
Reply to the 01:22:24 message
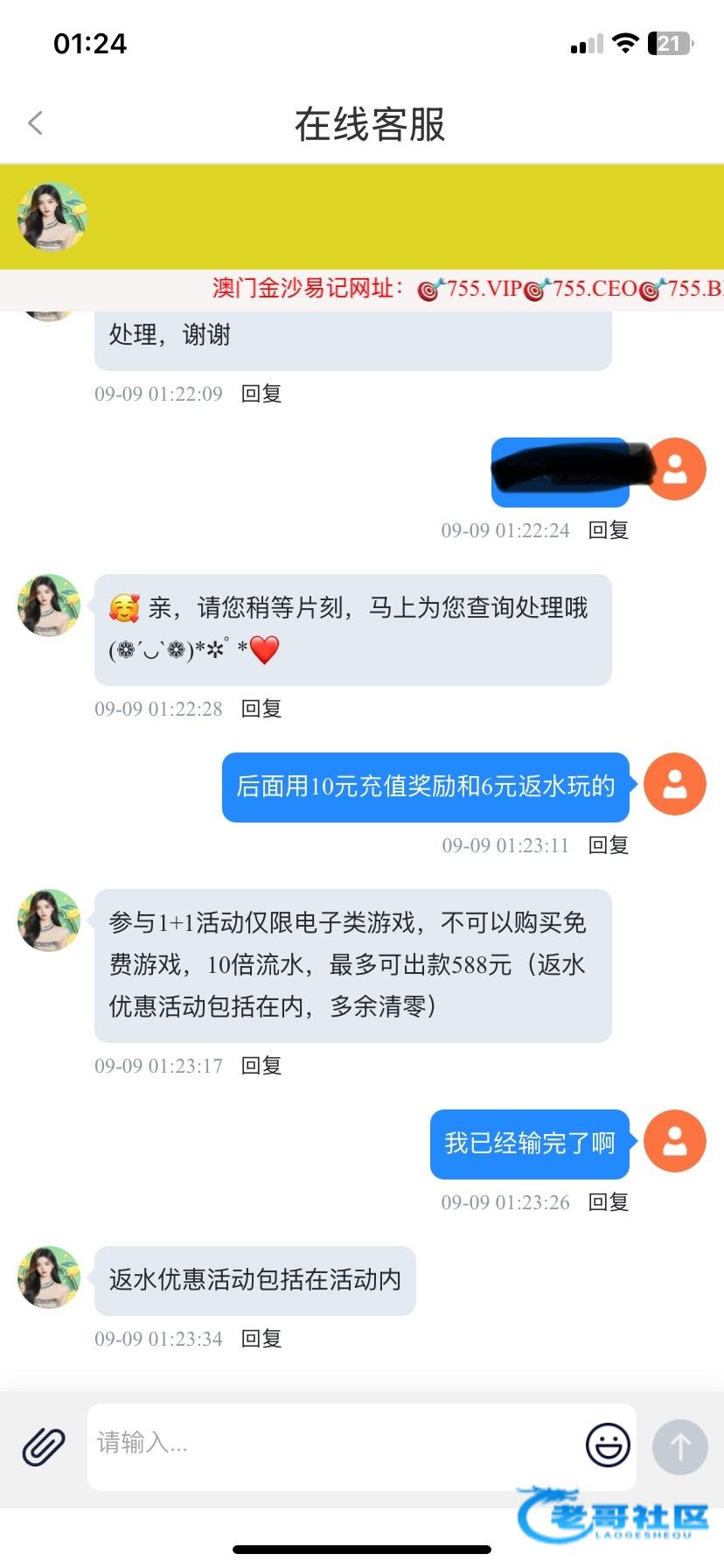tap(608, 530)
